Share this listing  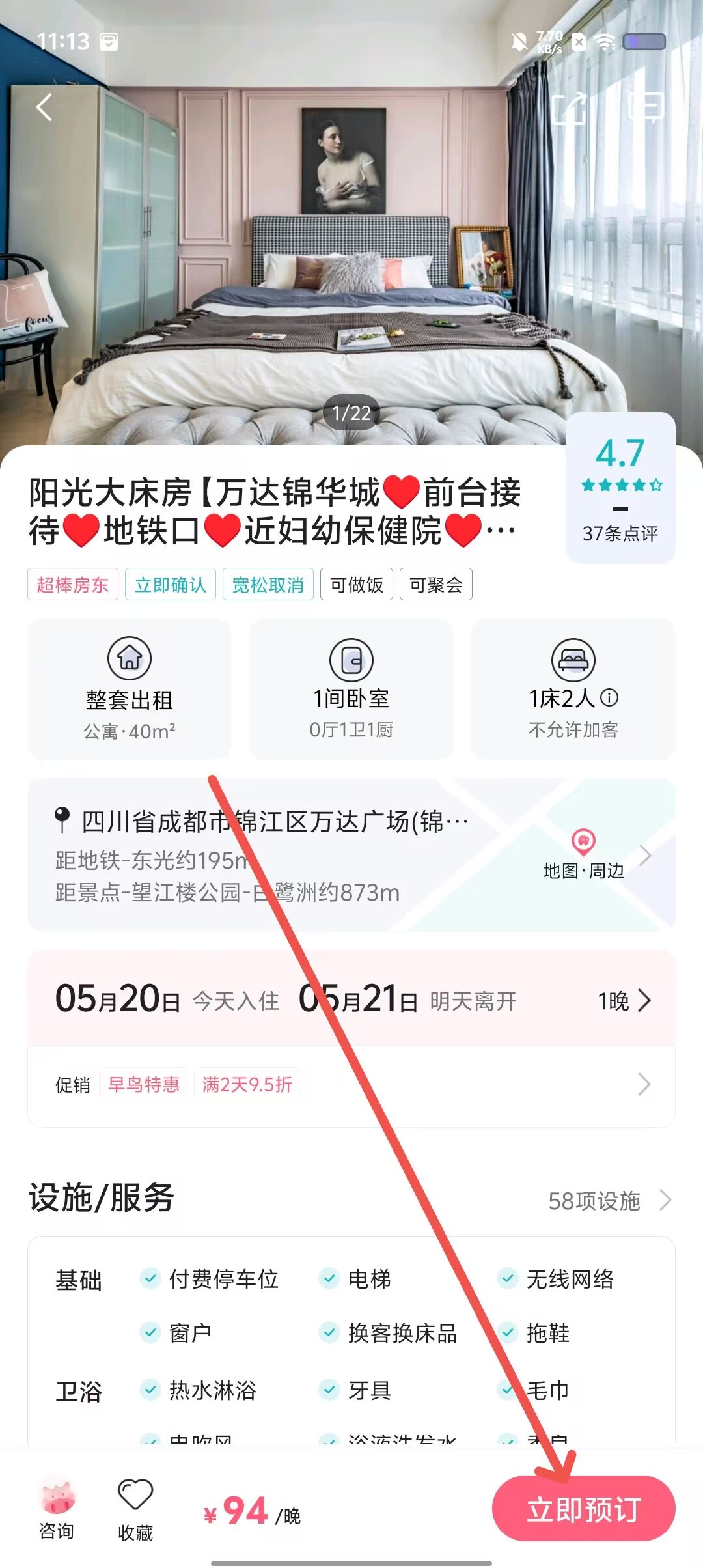(570, 107)
